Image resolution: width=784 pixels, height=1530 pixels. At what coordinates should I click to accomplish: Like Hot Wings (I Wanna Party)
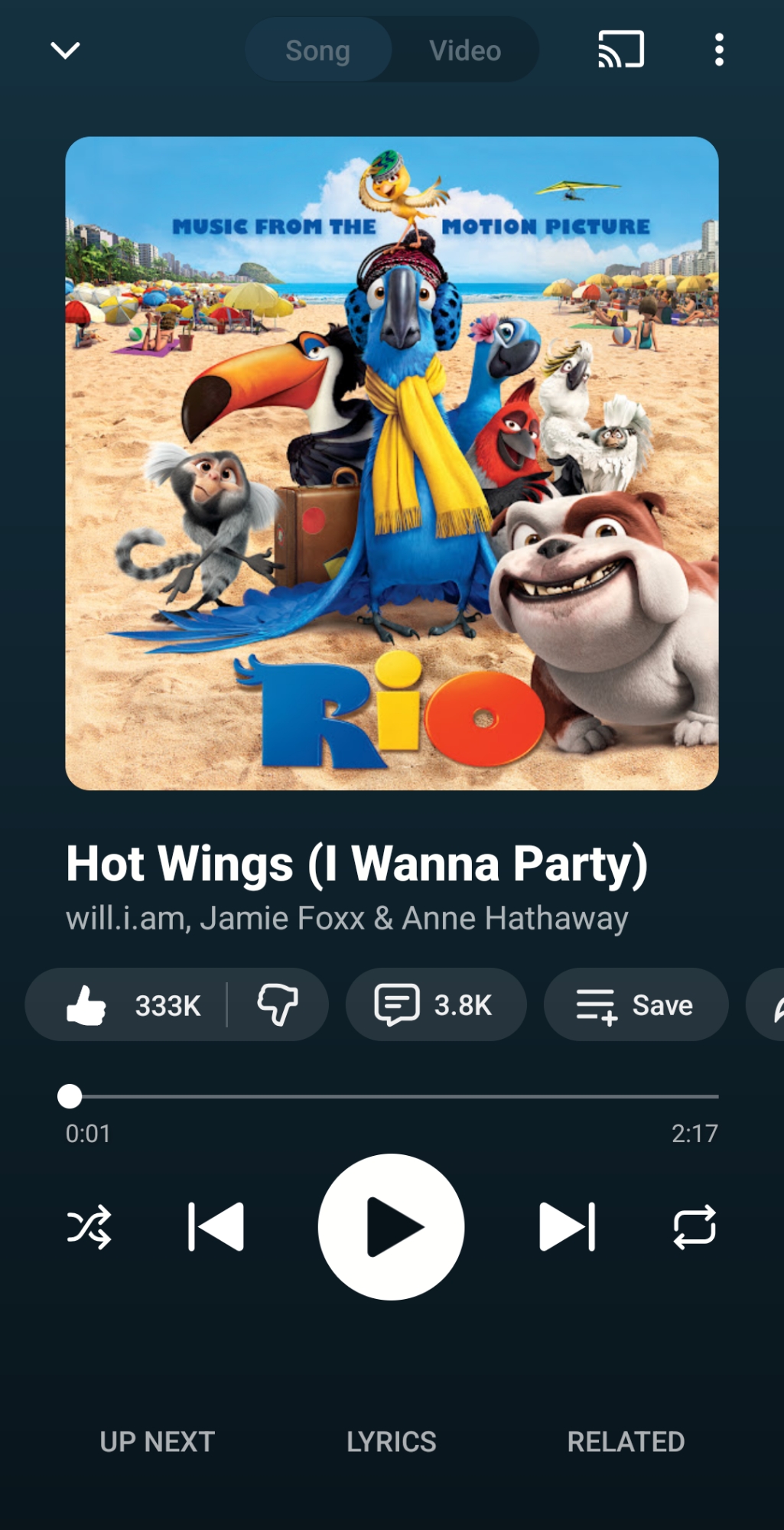pos(130,1004)
